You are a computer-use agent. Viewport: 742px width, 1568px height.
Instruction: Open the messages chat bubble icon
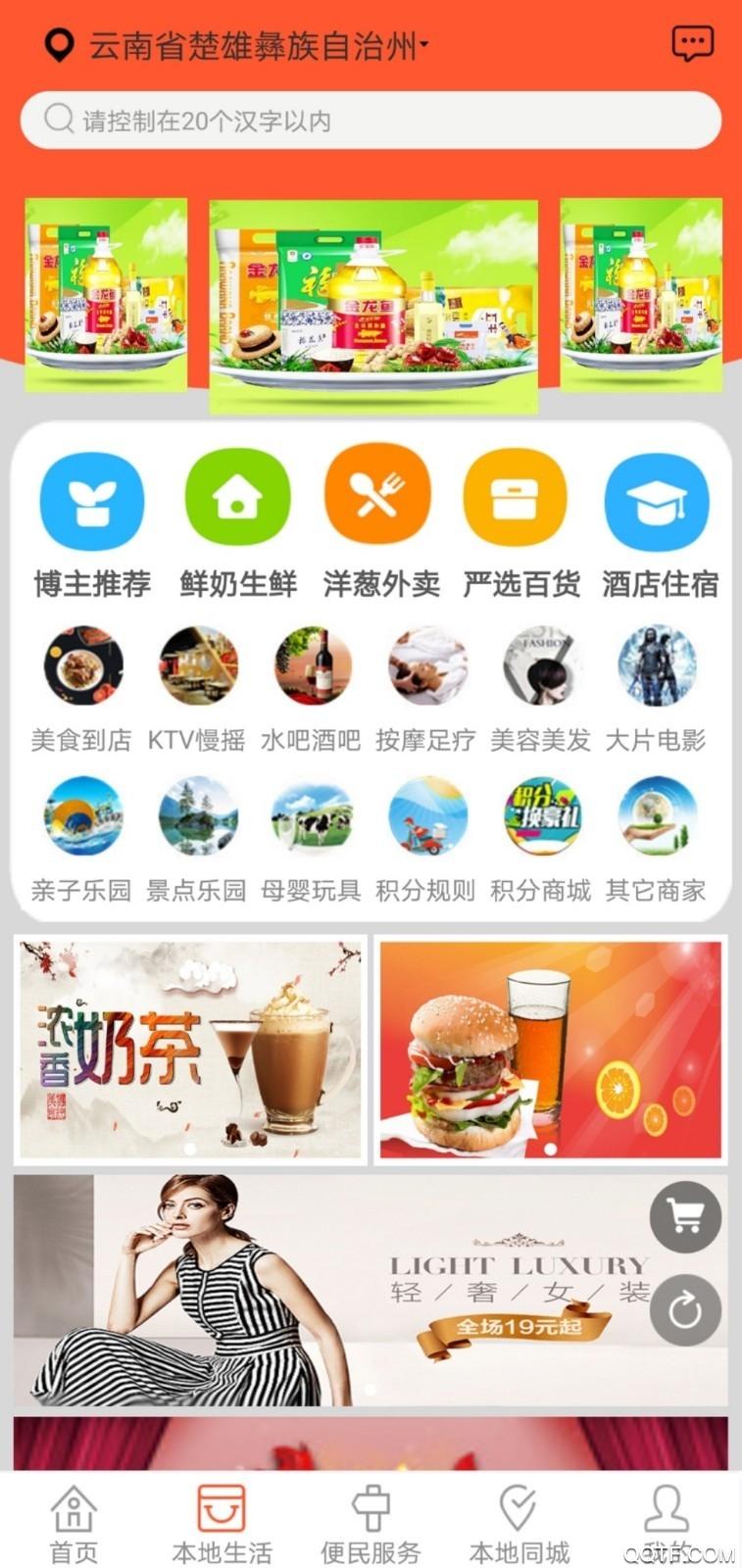tap(692, 44)
